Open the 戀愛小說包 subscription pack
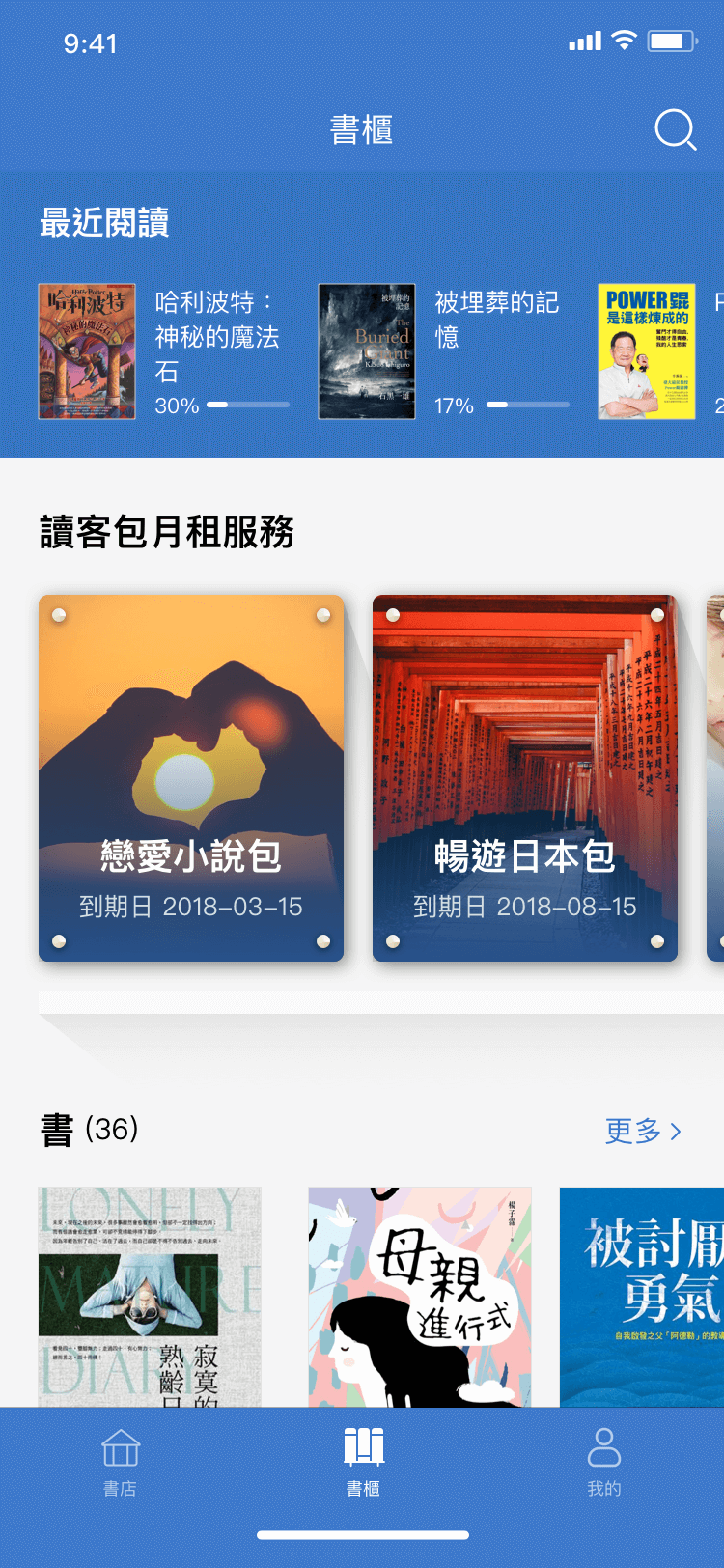Screen dimensions: 724x1568 coord(191,778)
